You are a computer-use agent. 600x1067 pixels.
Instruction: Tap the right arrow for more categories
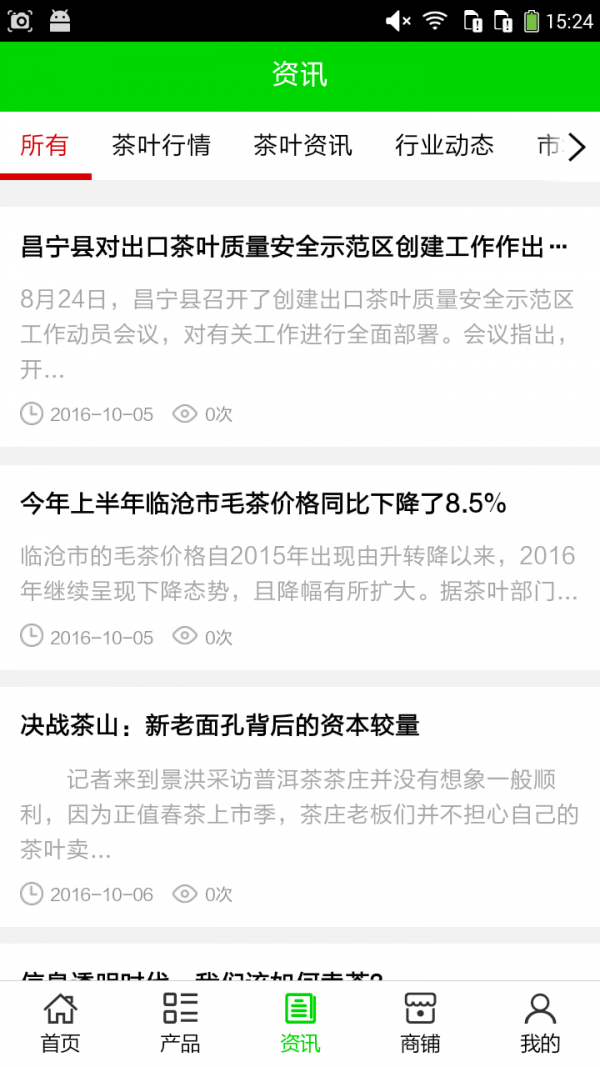click(577, 147)
